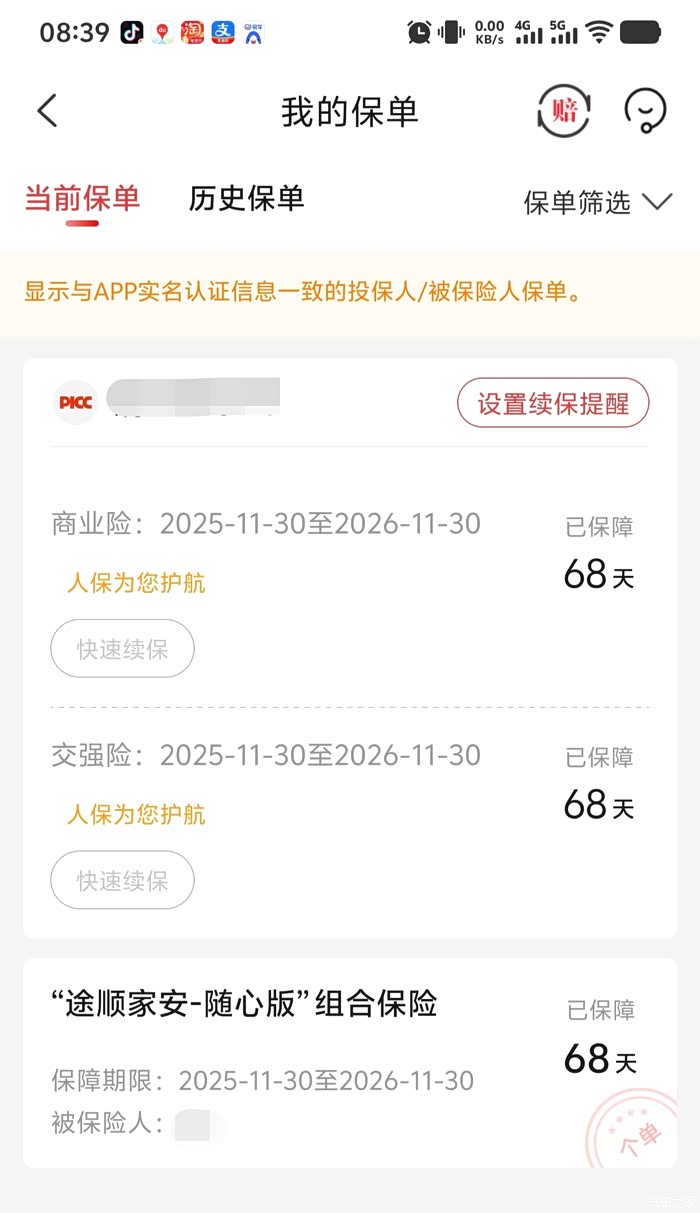
Task: Select the 当前保单 tab
Action: [x=82, y=198]
